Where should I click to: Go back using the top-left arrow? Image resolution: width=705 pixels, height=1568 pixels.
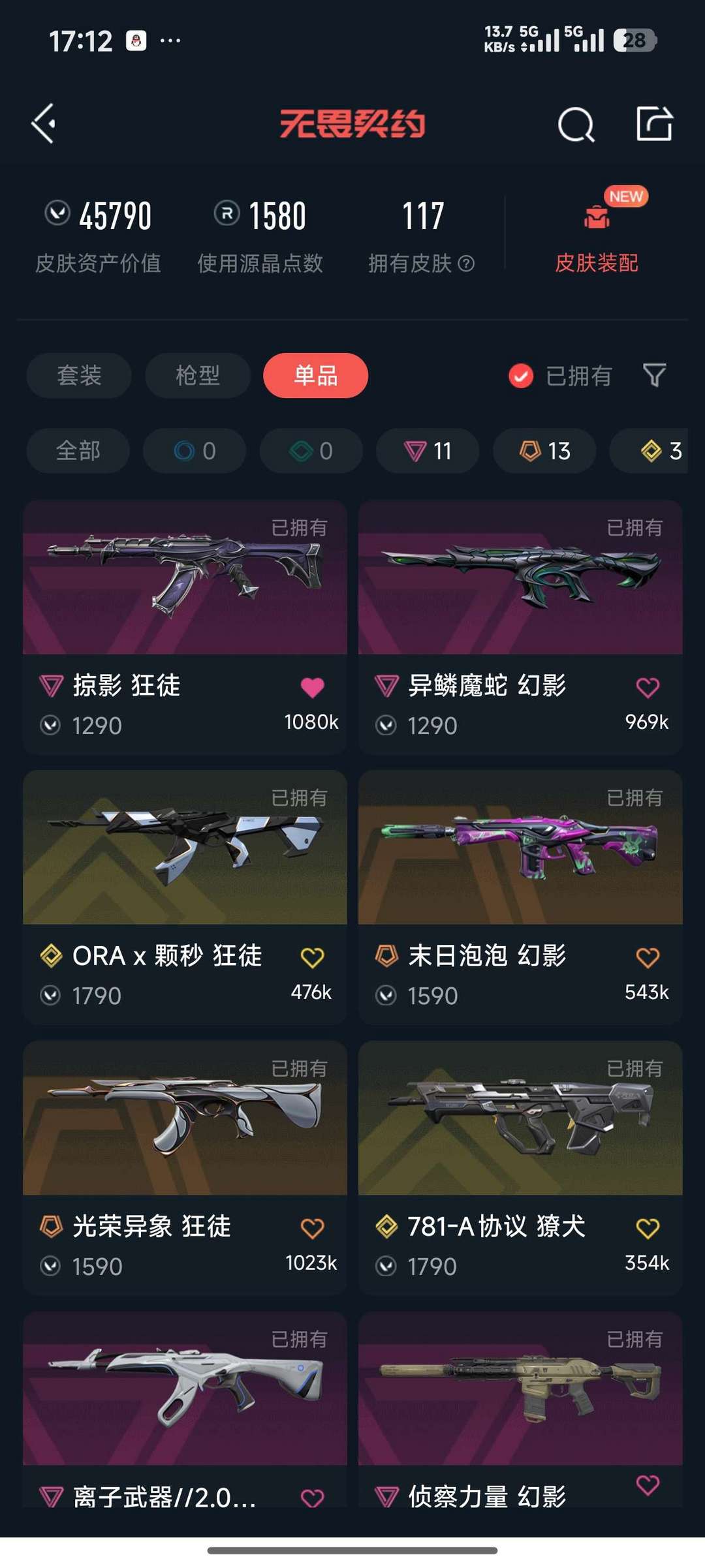pos(44,123)
